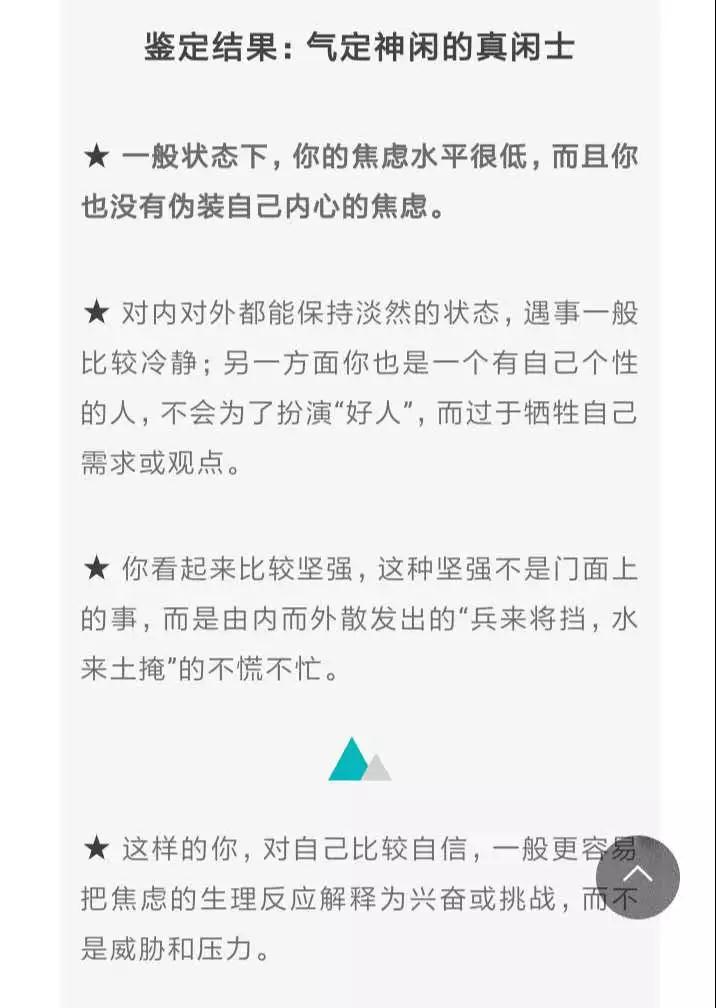Tap the scroll-to-top arrow button

637,876
